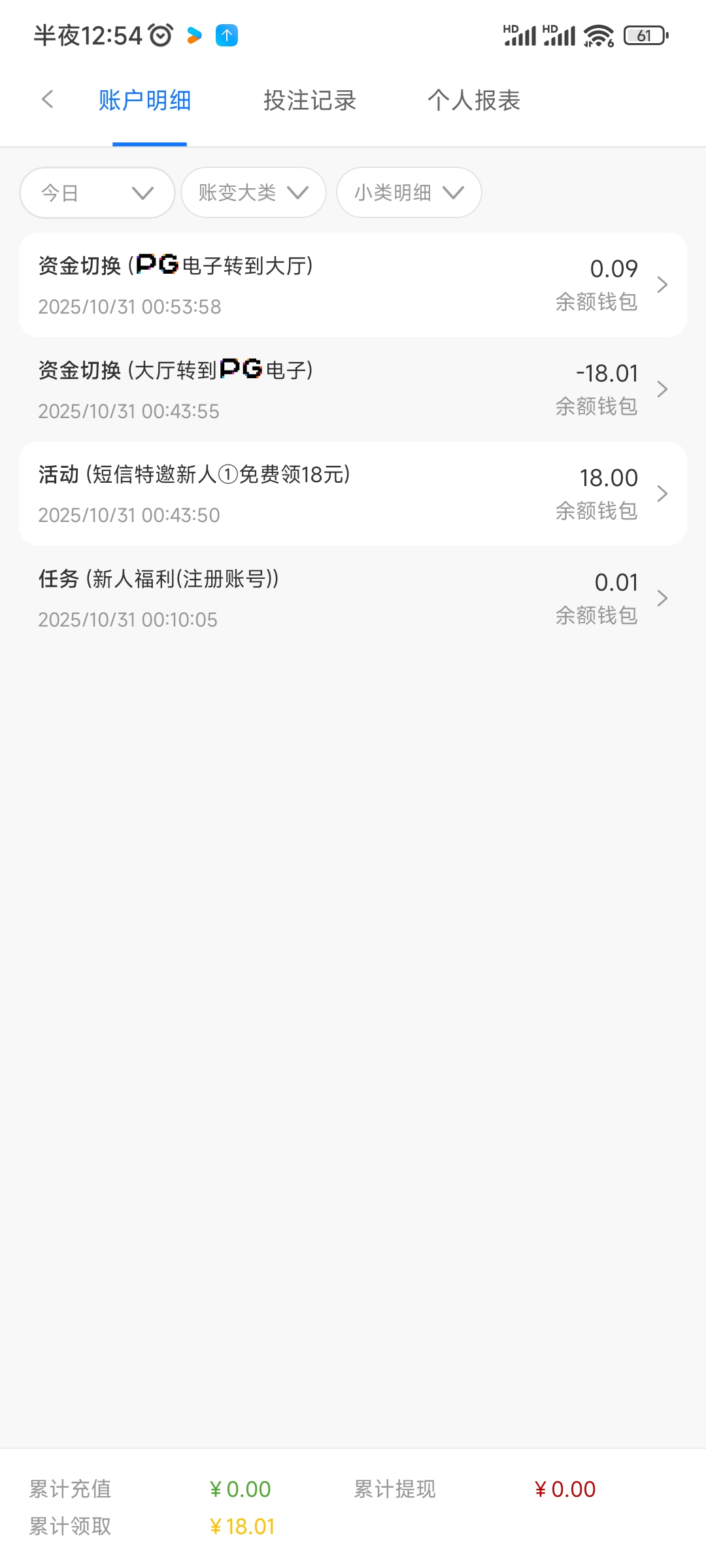Image resolution: width=706 pixels, height=1568 pixels.
Task: Expand the 今日 date filter dropdown
Action: click(97, 193)
